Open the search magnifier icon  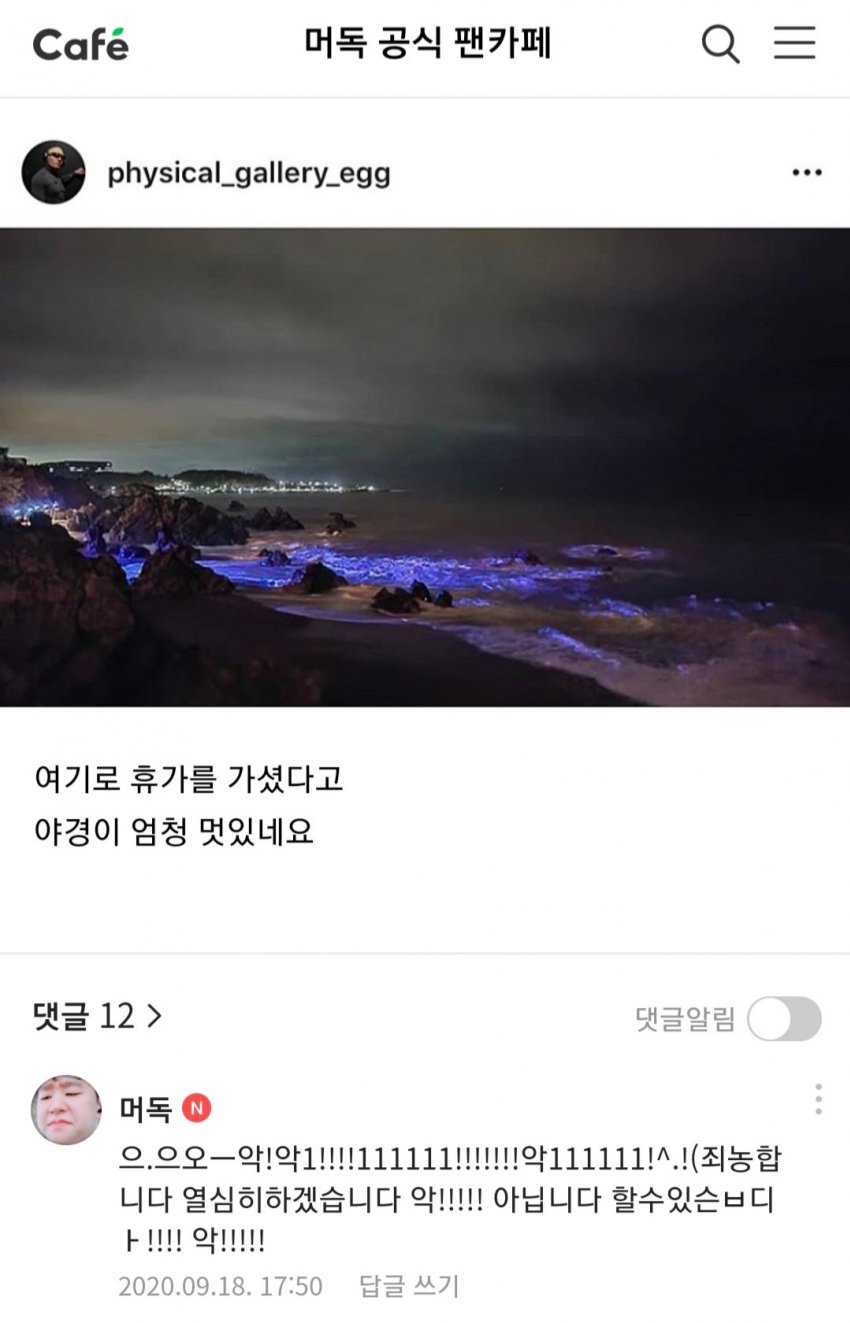[x=720, y=44]
